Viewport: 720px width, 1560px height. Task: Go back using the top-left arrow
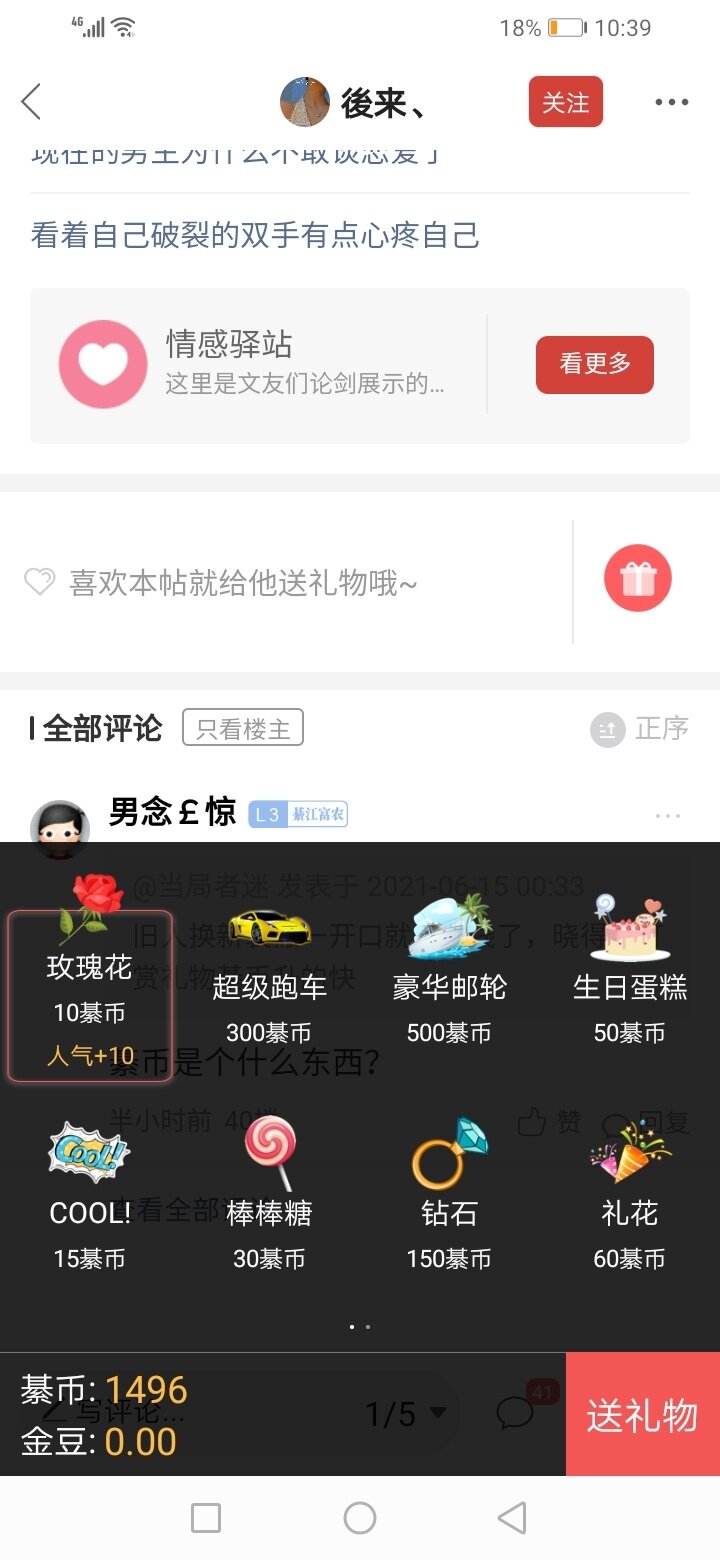click(x=32, y=102)
